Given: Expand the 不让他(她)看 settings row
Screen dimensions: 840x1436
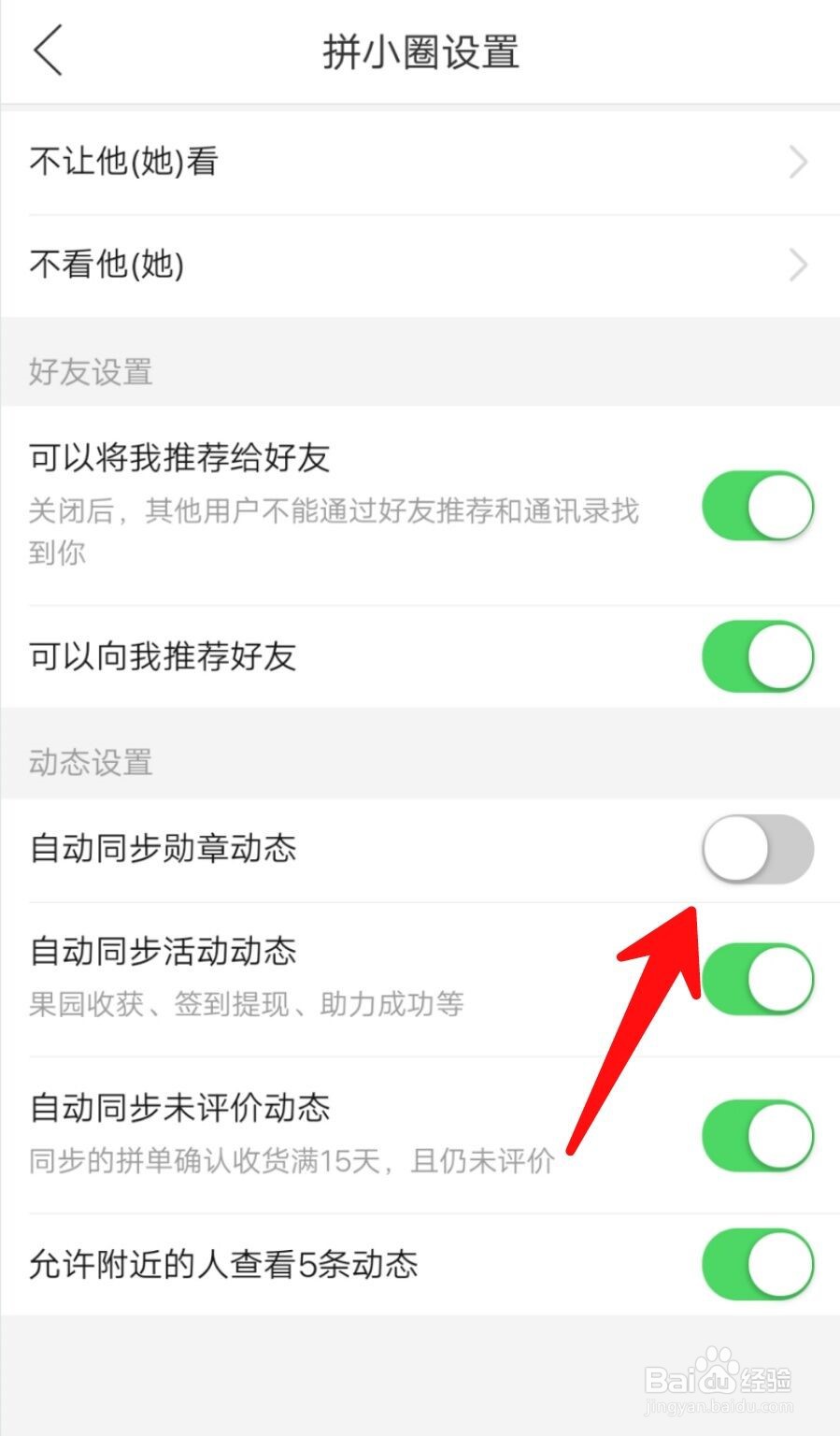Looking at the screenshot, I should [x=420, y=161].
